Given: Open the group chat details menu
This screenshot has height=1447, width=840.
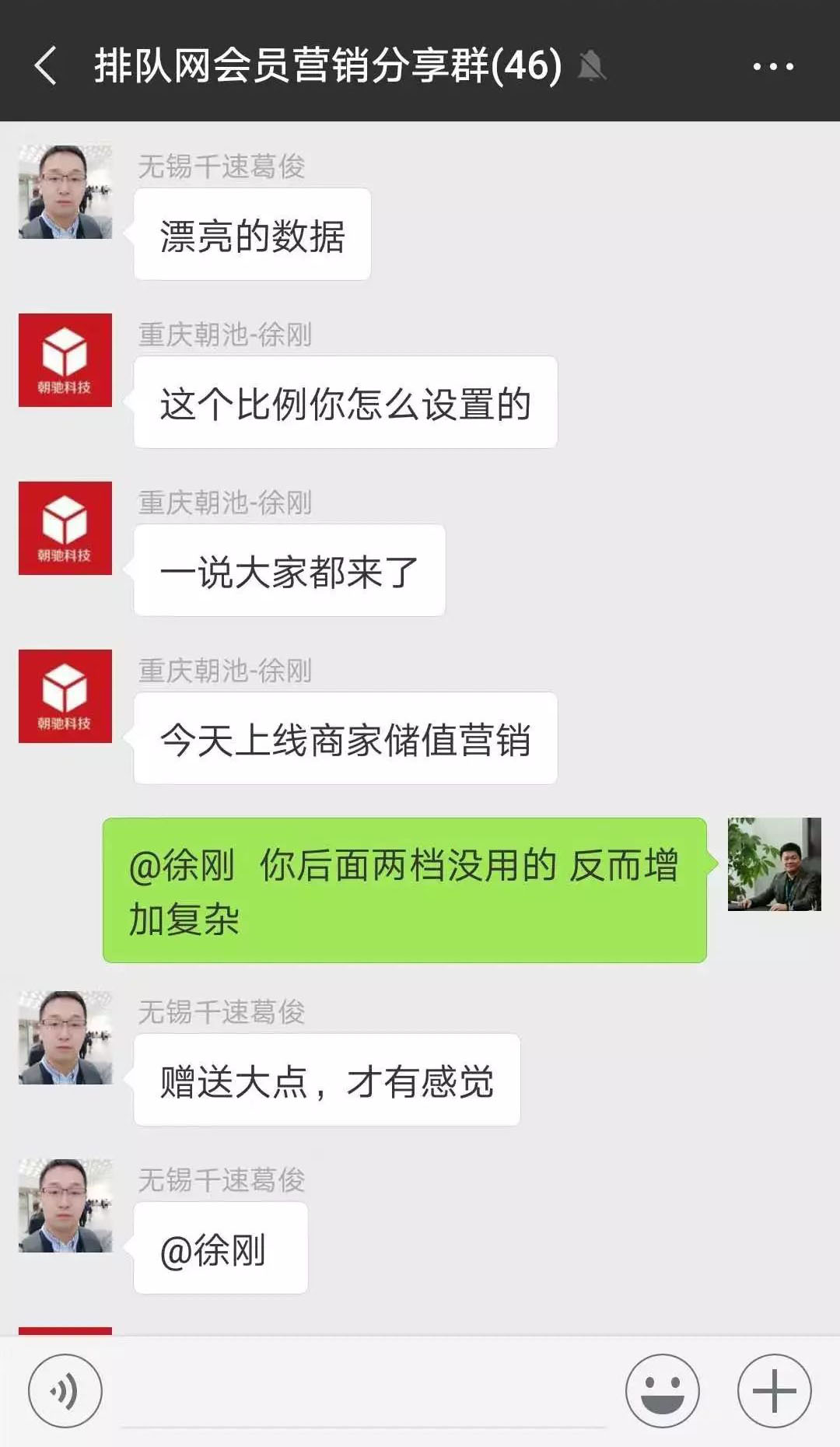Looking at the screenshot, I should [x=773, y=66].
